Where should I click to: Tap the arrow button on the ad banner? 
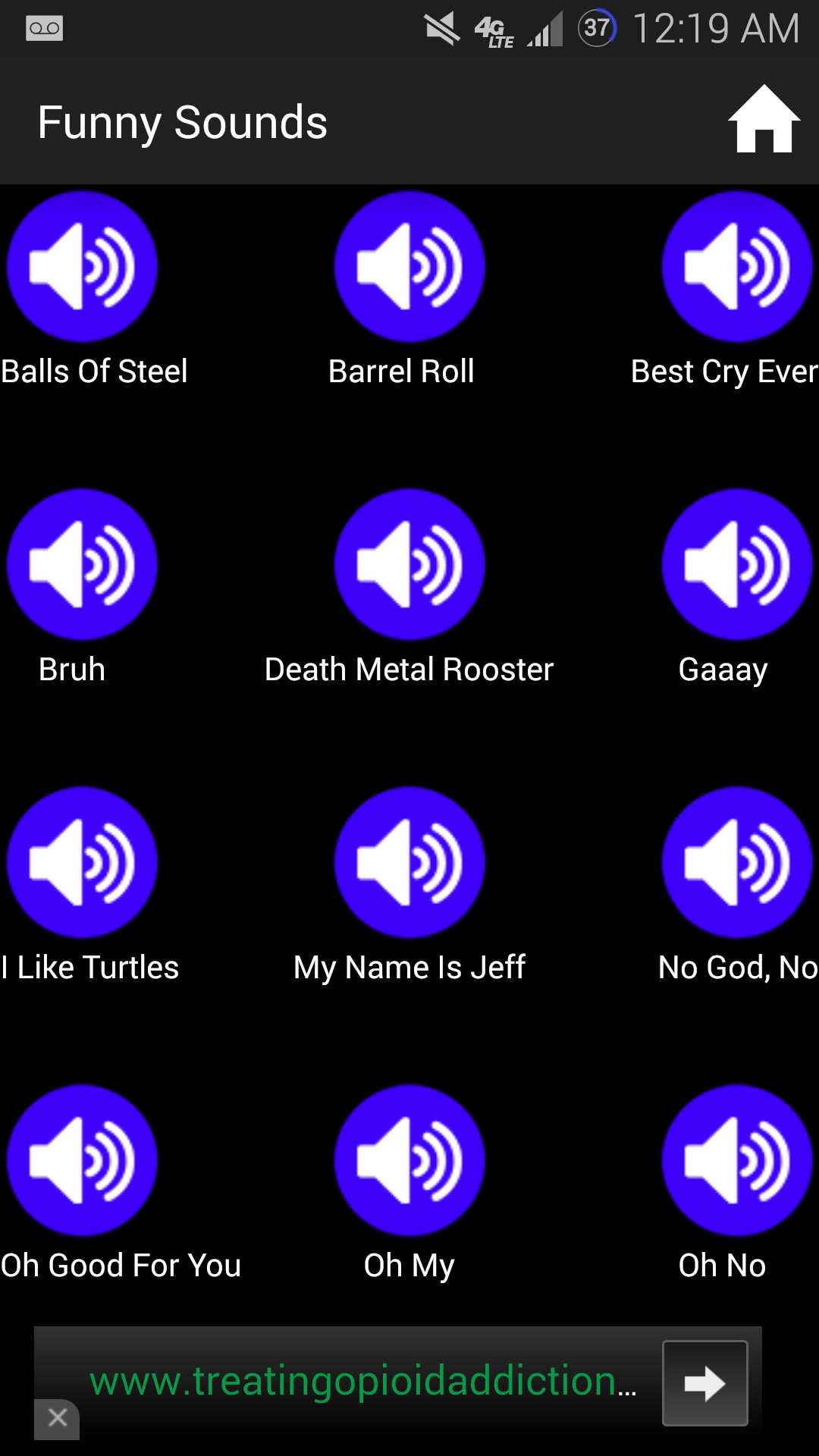(705, 1382)
